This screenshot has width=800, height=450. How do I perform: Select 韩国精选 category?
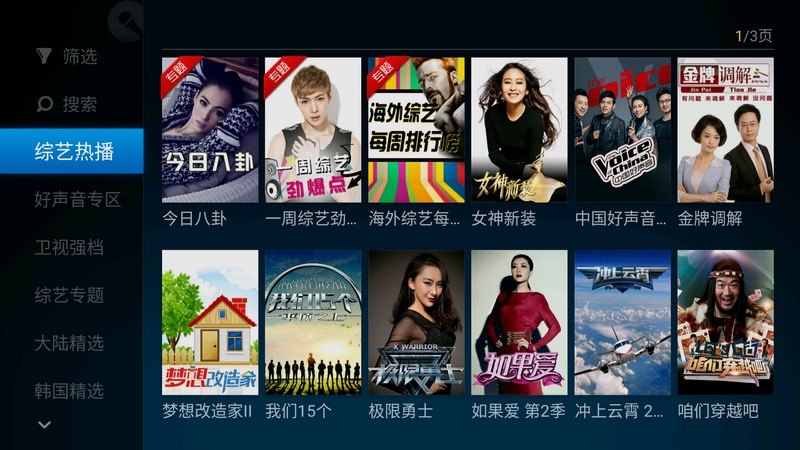pyautogui.click(x=69, y=391)
